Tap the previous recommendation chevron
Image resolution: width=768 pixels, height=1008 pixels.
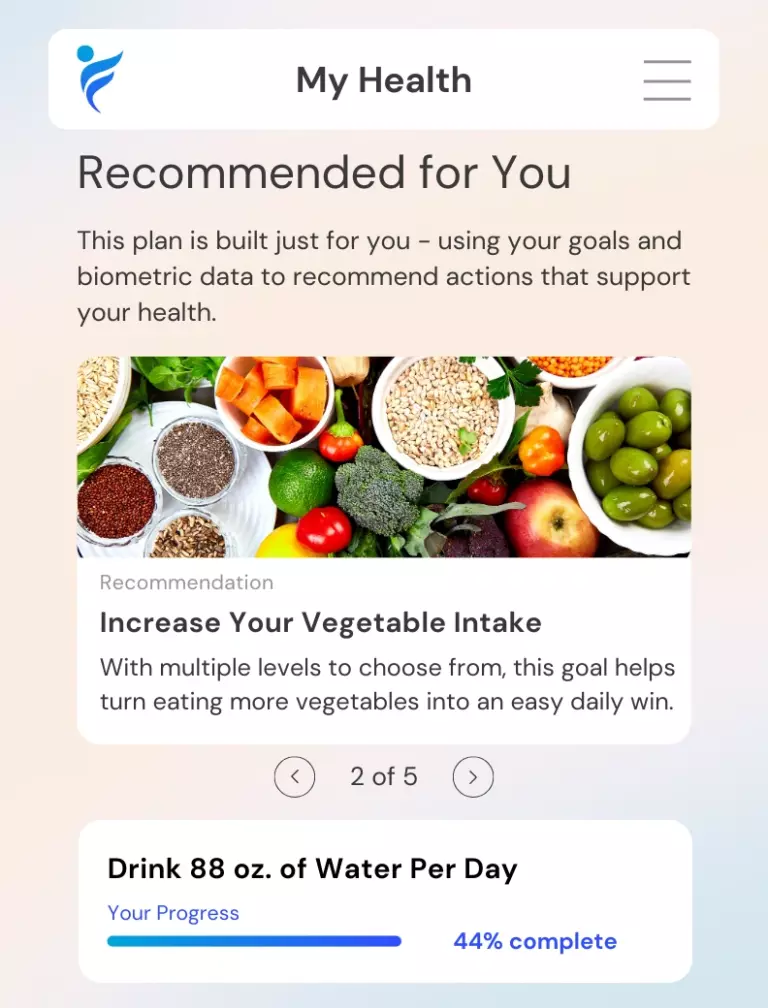[x=294, y=776]
